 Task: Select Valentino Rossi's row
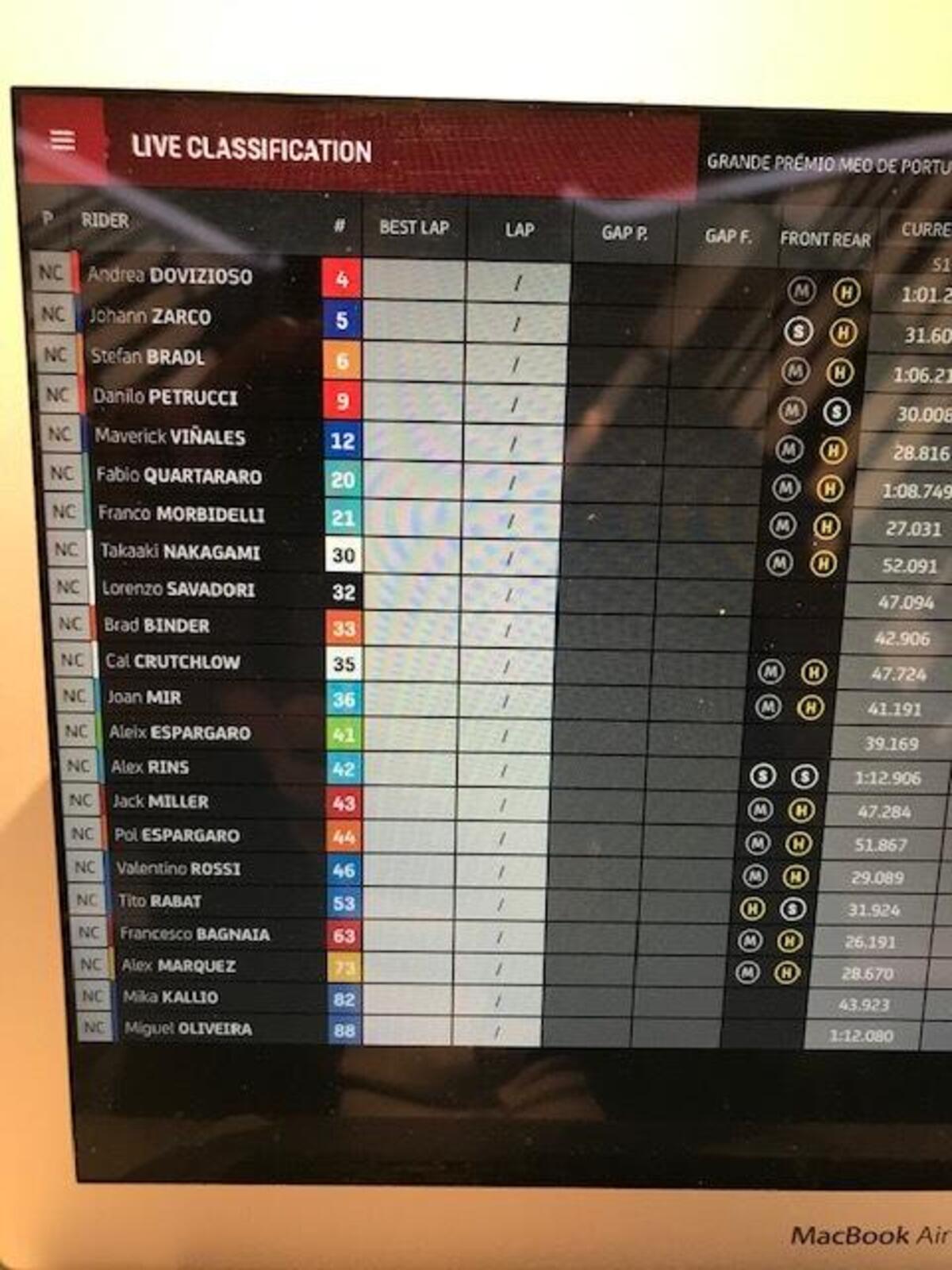[178, 868]
